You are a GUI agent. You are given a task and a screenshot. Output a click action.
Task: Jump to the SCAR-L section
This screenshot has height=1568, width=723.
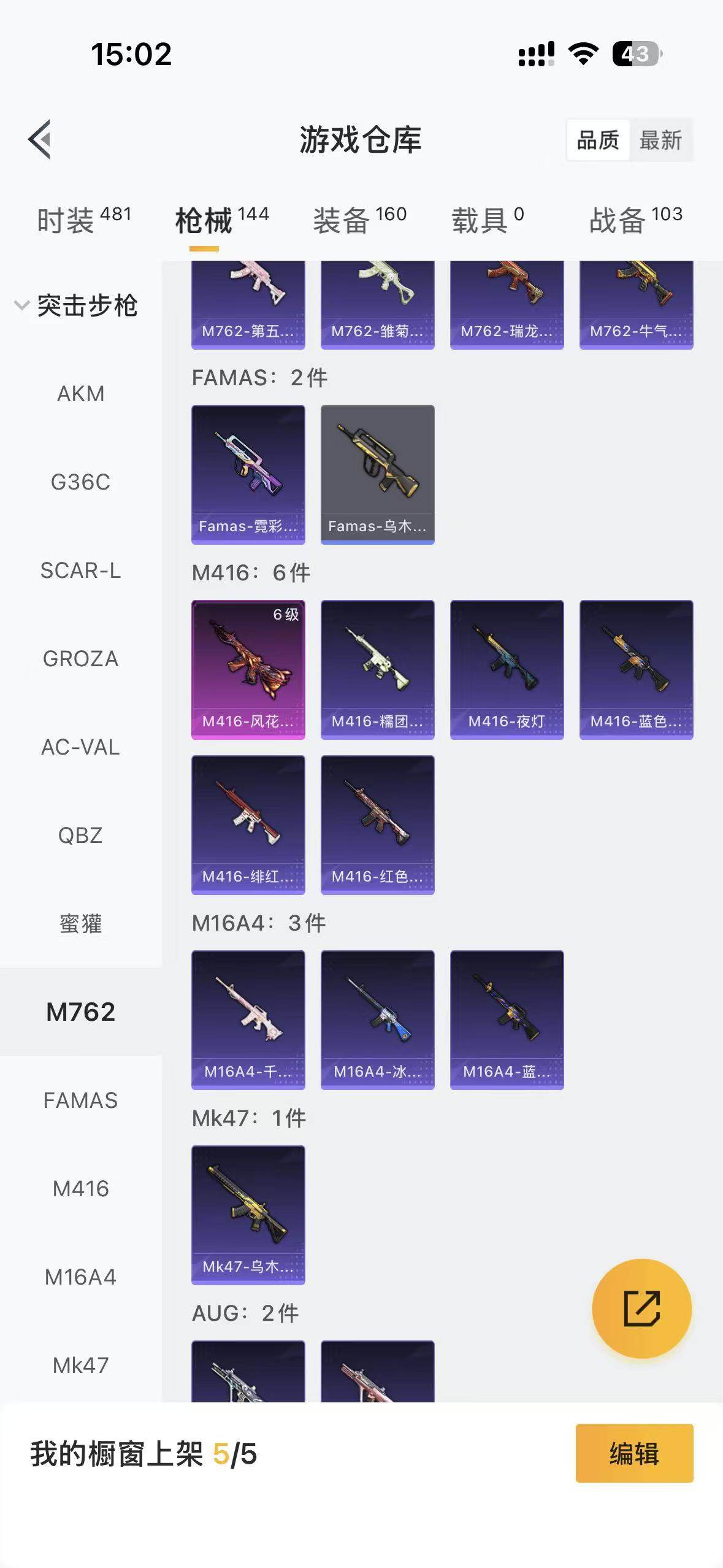(x=81, y=571)
